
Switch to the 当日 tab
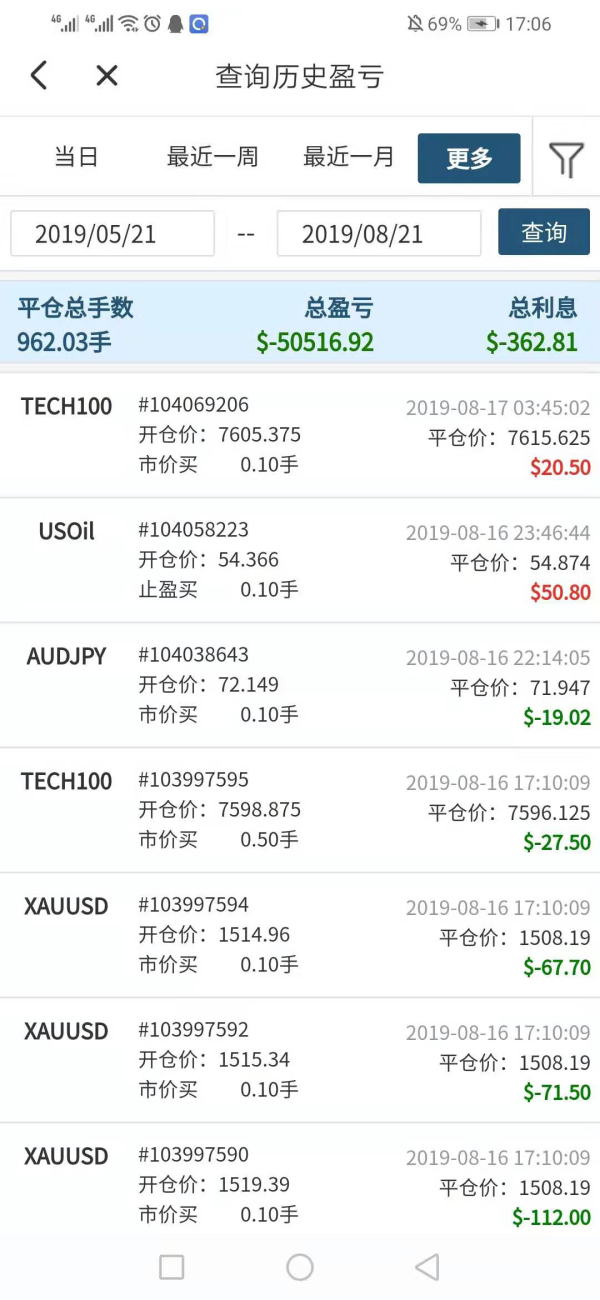coord(76,157)
